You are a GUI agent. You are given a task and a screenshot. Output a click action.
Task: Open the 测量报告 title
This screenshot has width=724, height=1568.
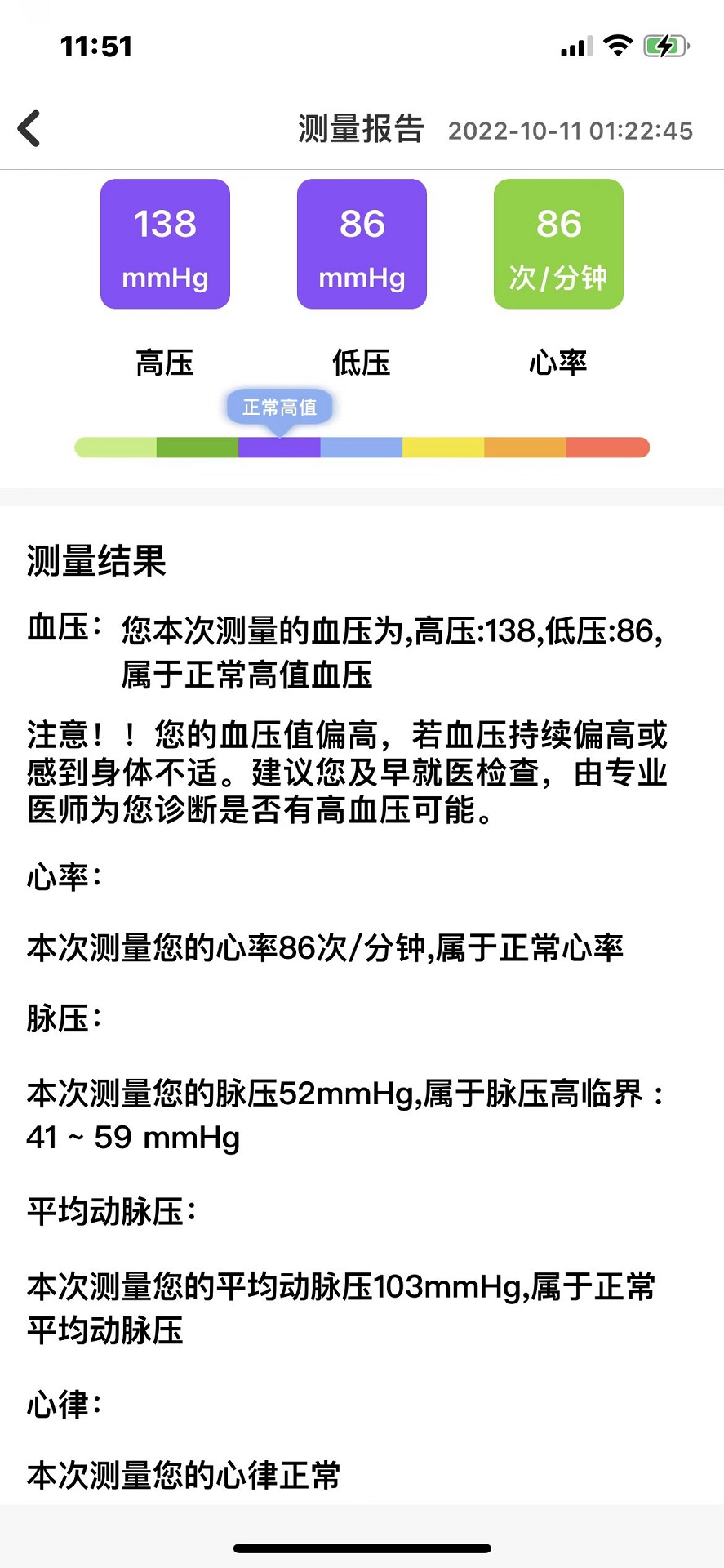pos(362,129)
